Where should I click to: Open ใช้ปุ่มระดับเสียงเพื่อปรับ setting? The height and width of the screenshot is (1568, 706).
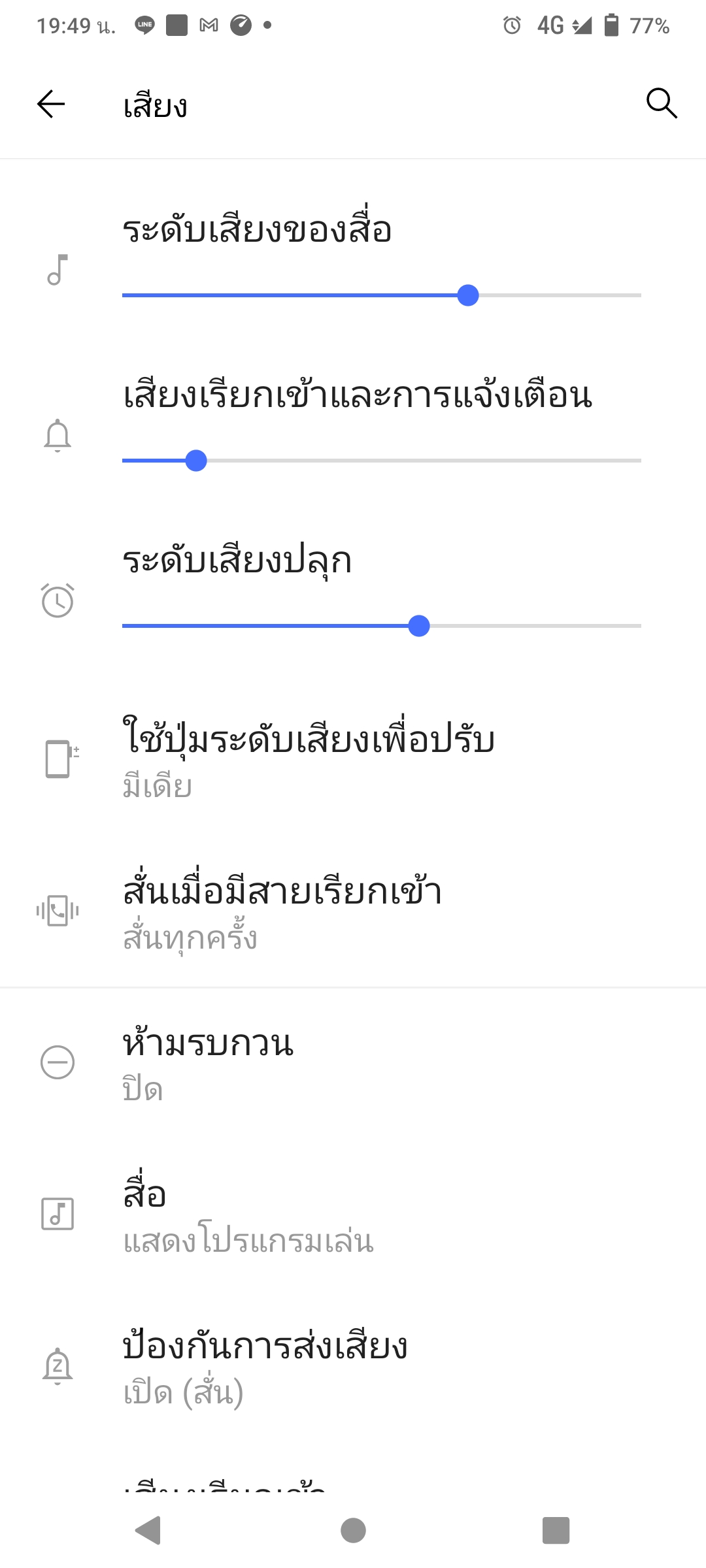(x=353, y=759)
